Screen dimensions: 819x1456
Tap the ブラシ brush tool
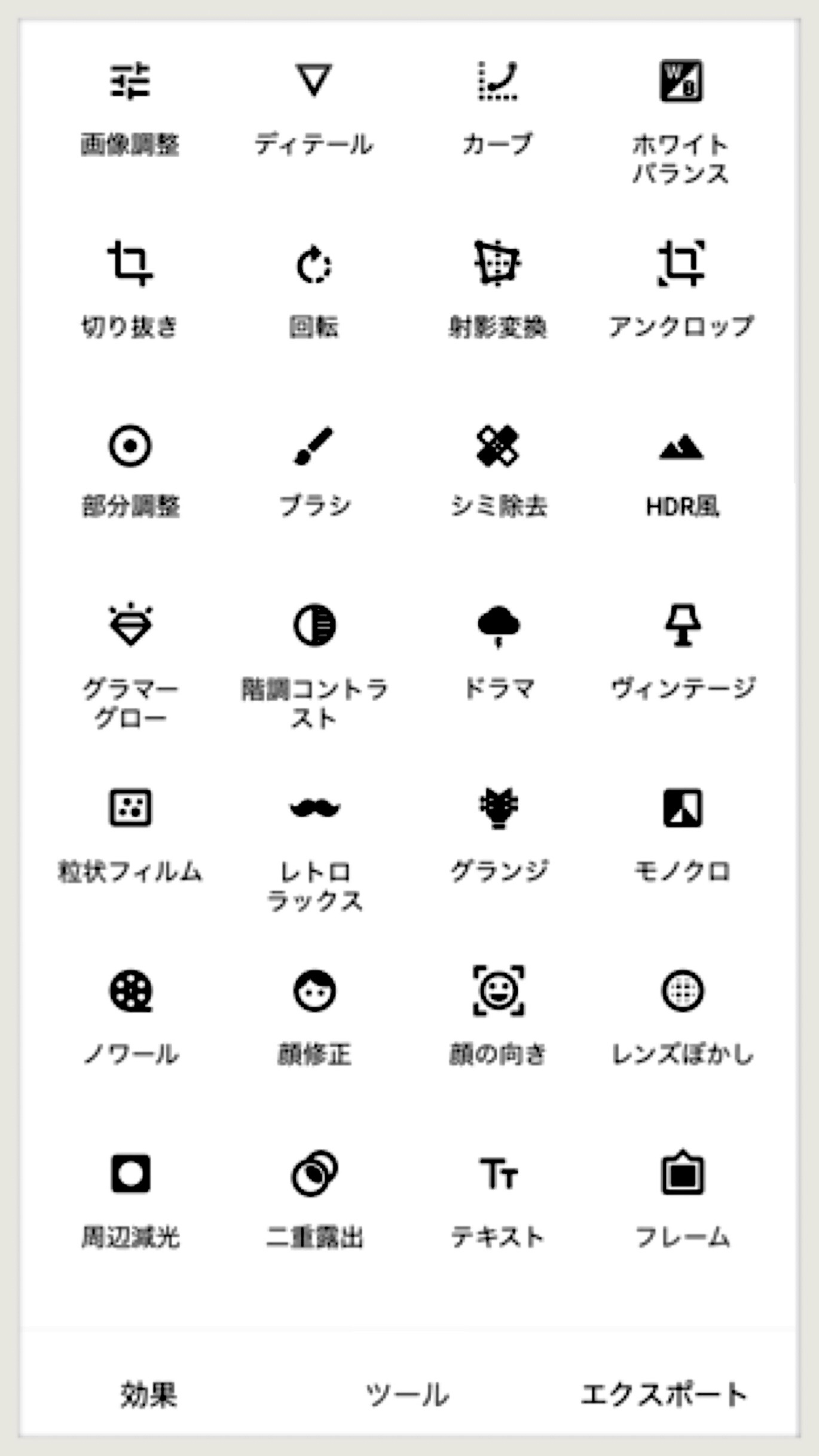[314, 471]
